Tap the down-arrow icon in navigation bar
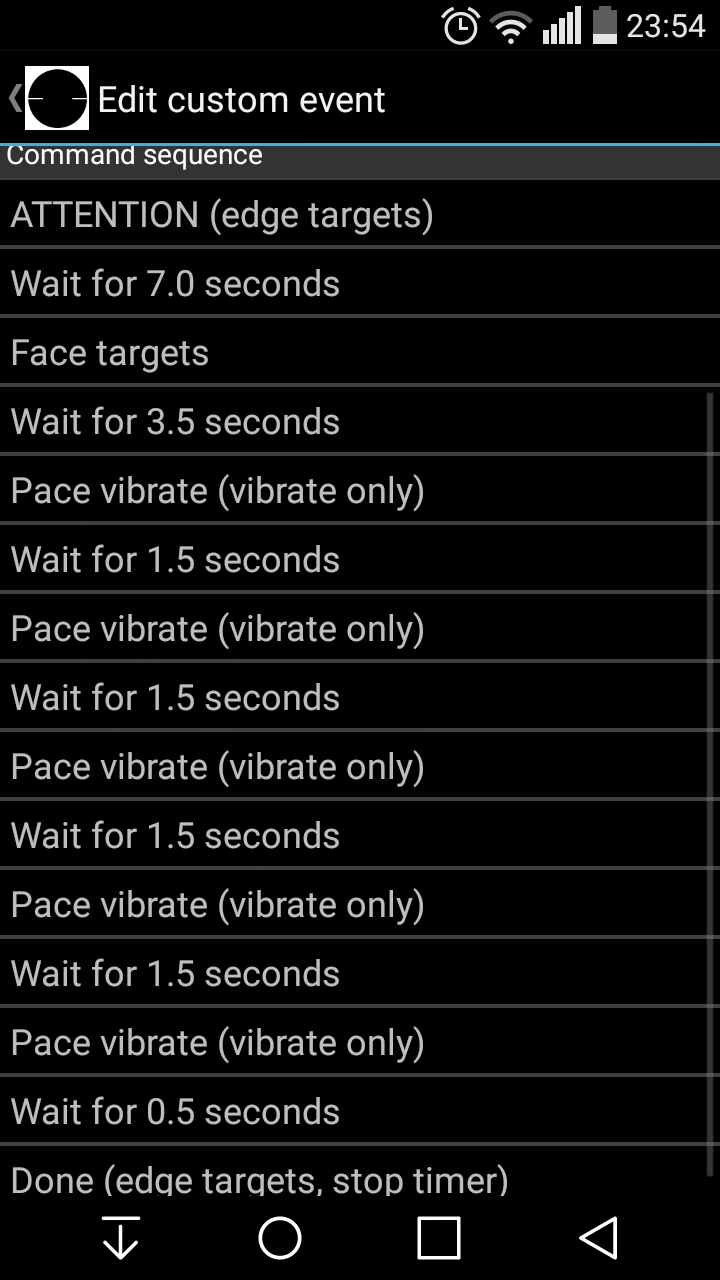Viewport: 720px width, 1280px height. pyautogui.click(x=121, y=1239)
